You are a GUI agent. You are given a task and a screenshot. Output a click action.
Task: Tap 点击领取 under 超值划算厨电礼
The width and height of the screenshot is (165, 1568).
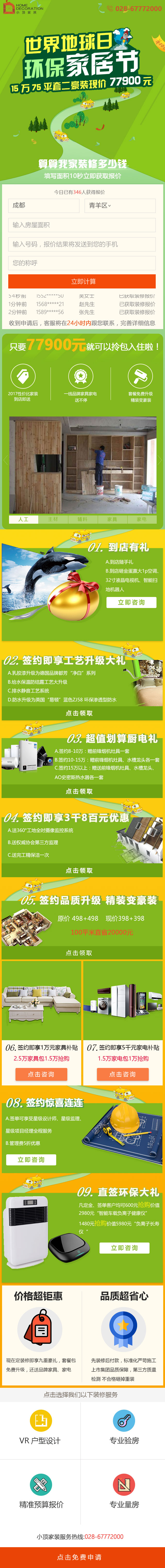click(x=79, y=791)
